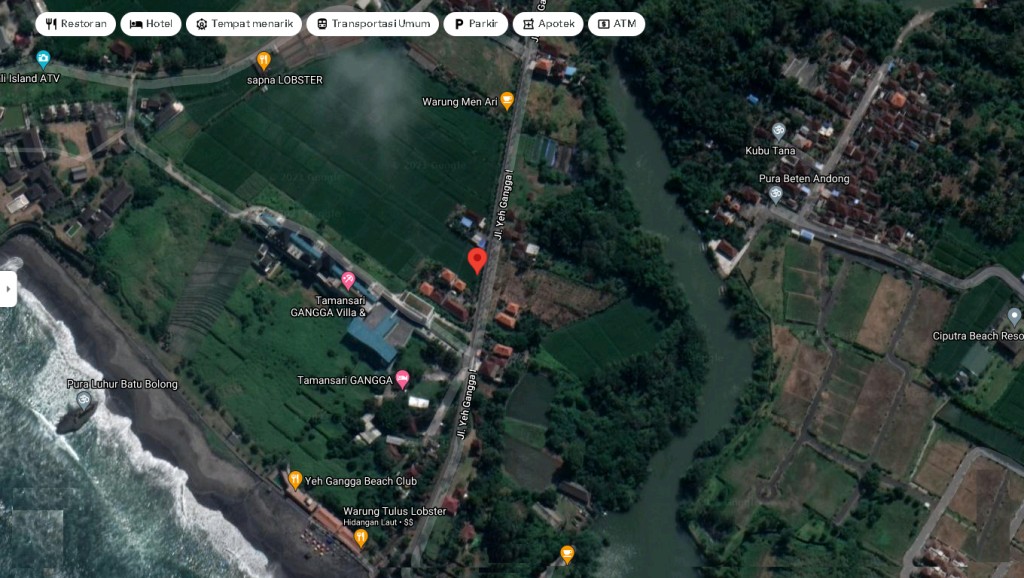The width and height of the screenshot is (1024, 578).
Task: Open the sapna LOBSTER restaurant marker
Action: [264, 60]
